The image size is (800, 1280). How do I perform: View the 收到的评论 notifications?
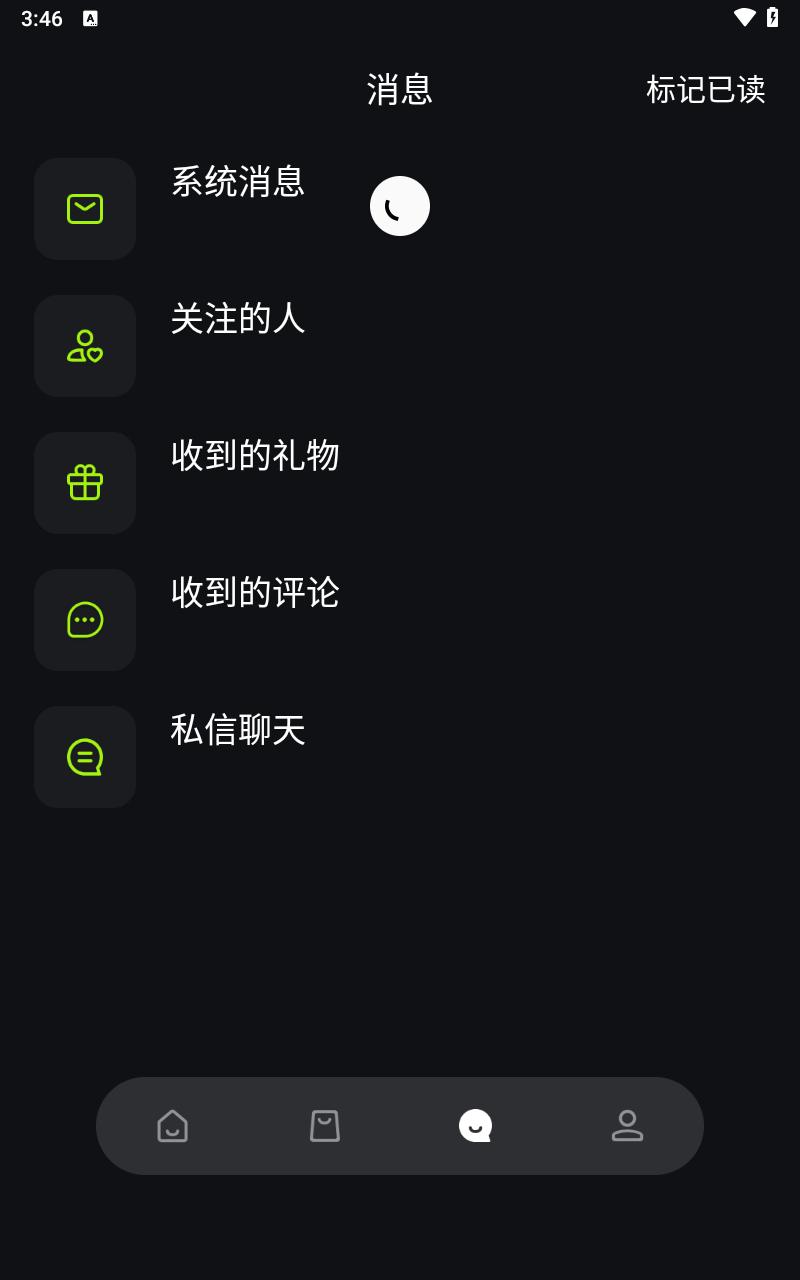pos(255,594)
